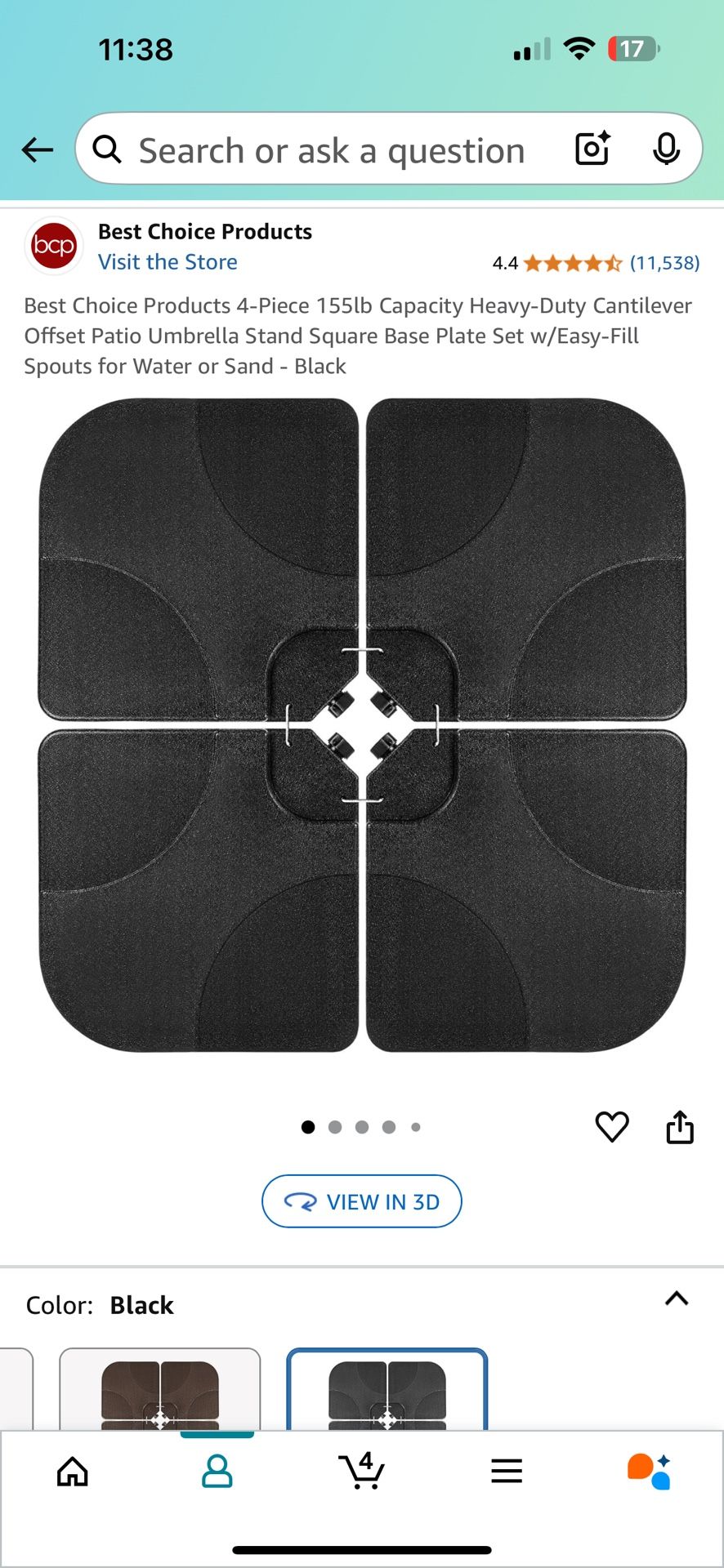
Task: Open the 11,538 customer ratings
Action: 664,263
